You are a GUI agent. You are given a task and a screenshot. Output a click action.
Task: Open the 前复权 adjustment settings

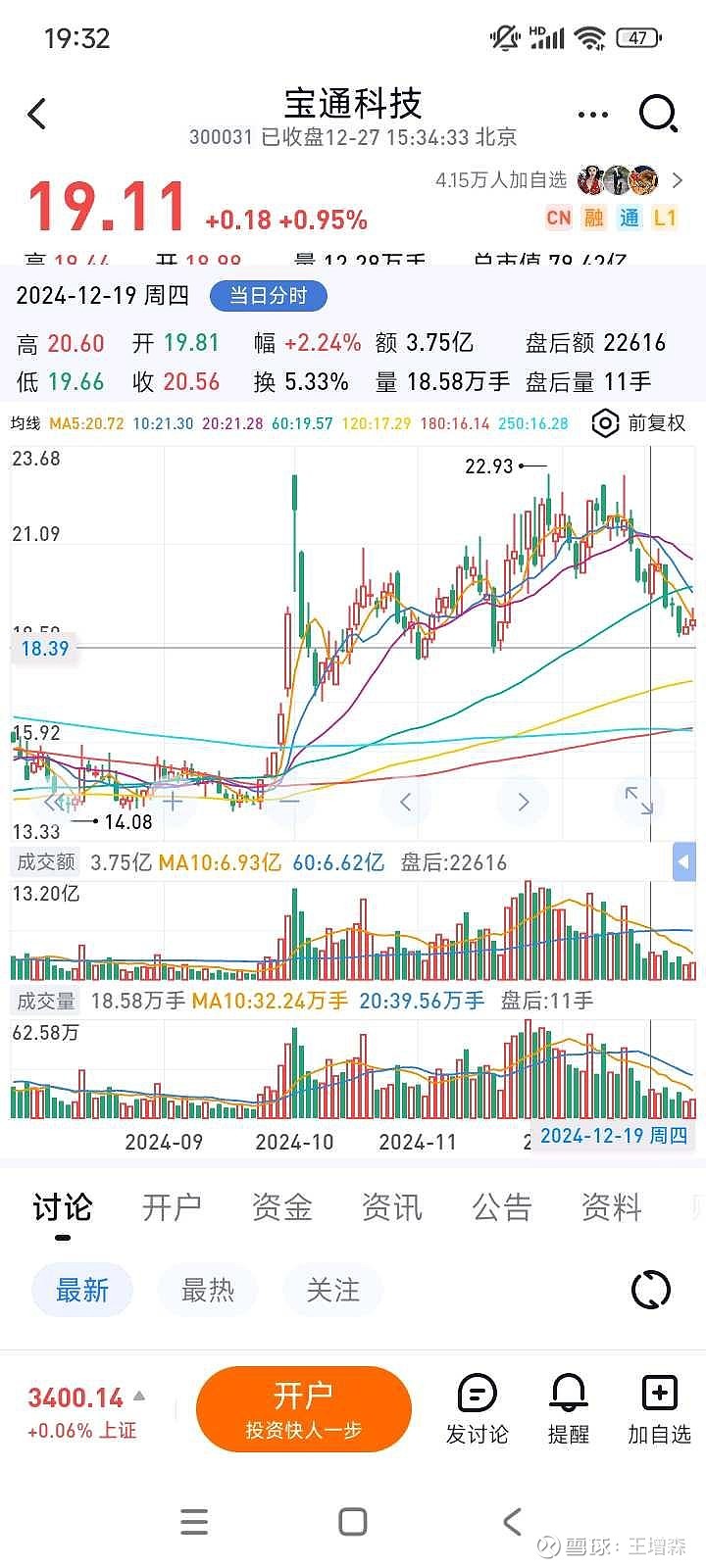[639, 422]
